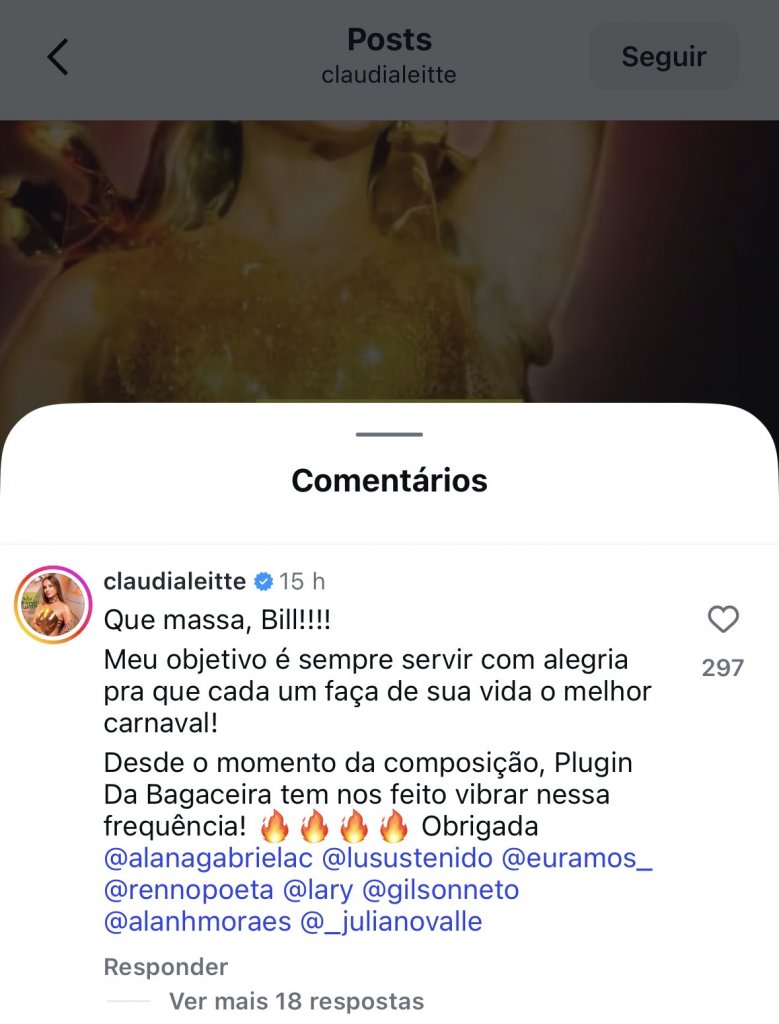Open the @alanhmoraes mention
Image resolution: width=779 pixels, height=1024 pixels.
tap(196, 921)
